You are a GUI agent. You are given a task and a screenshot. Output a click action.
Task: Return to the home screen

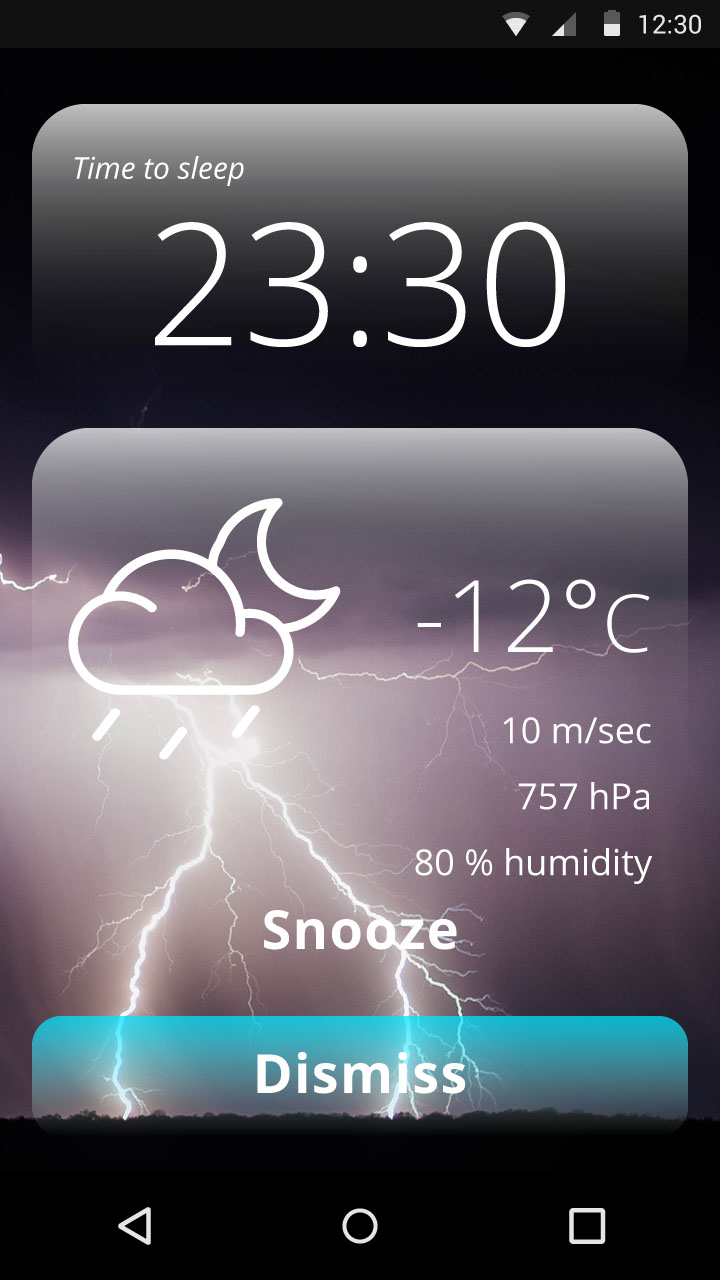[360, 1225]
